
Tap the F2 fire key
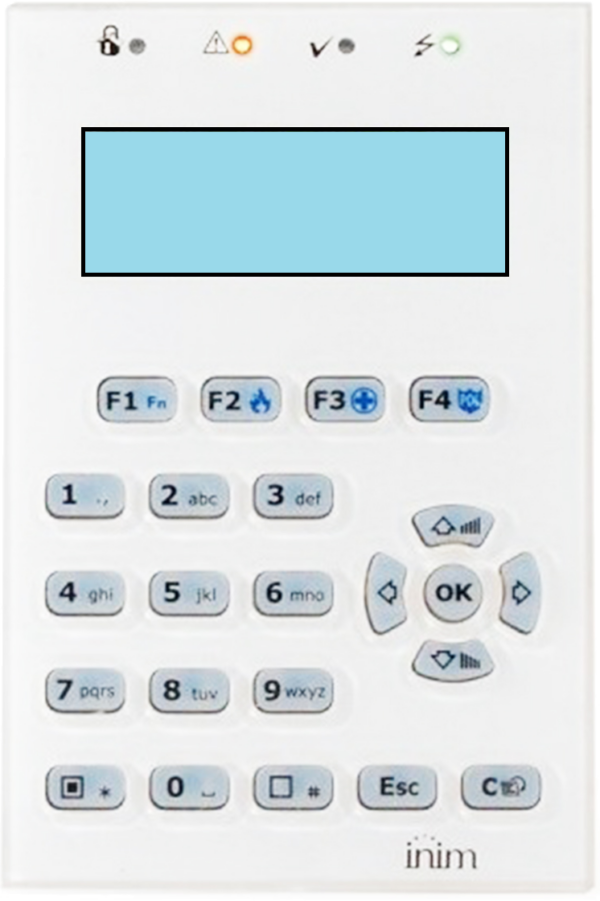pyautogui.click(x=240, y=400)
